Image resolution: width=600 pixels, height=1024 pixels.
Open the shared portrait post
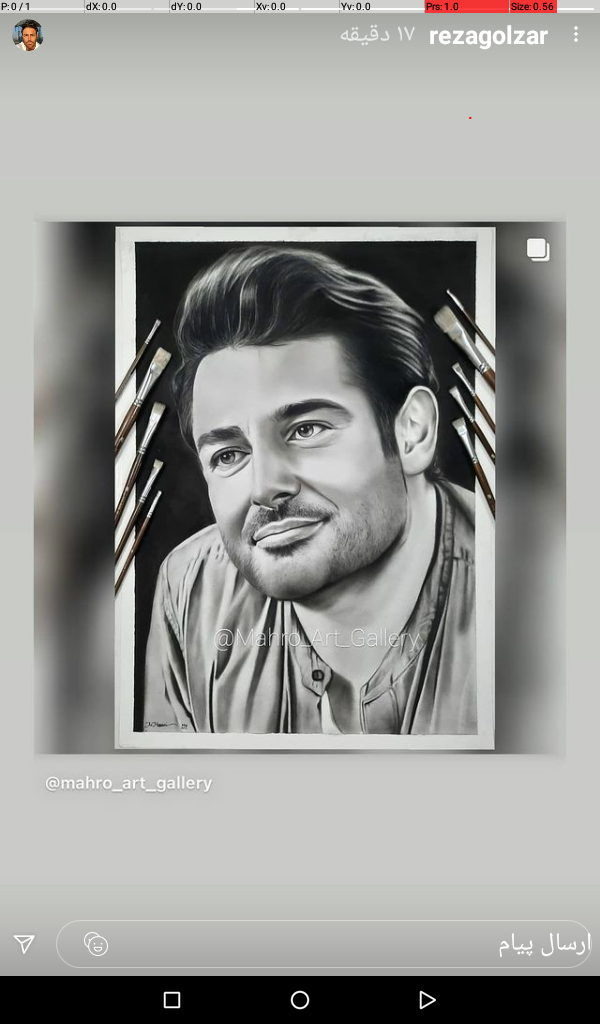click(300, 487)
